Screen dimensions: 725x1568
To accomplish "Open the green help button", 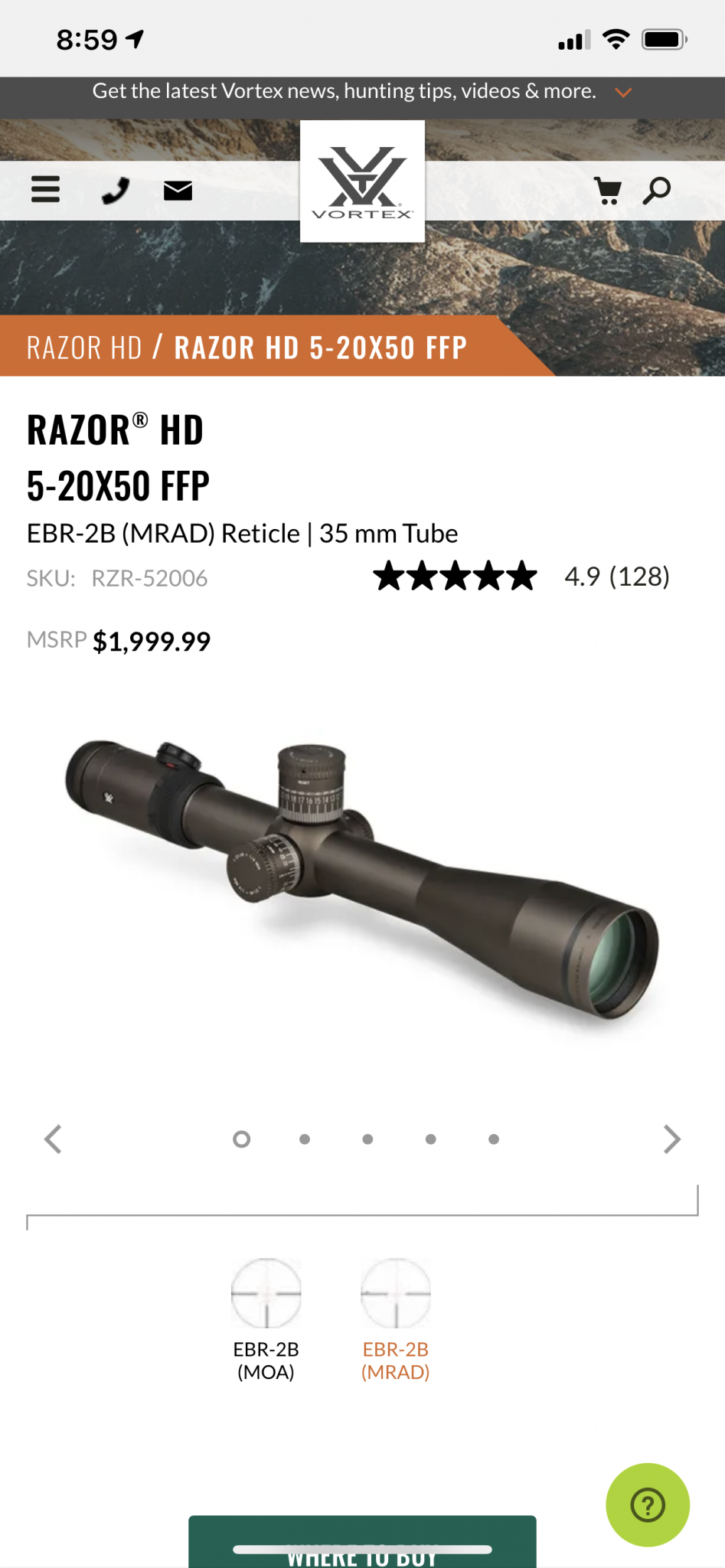I will 648,1505.
